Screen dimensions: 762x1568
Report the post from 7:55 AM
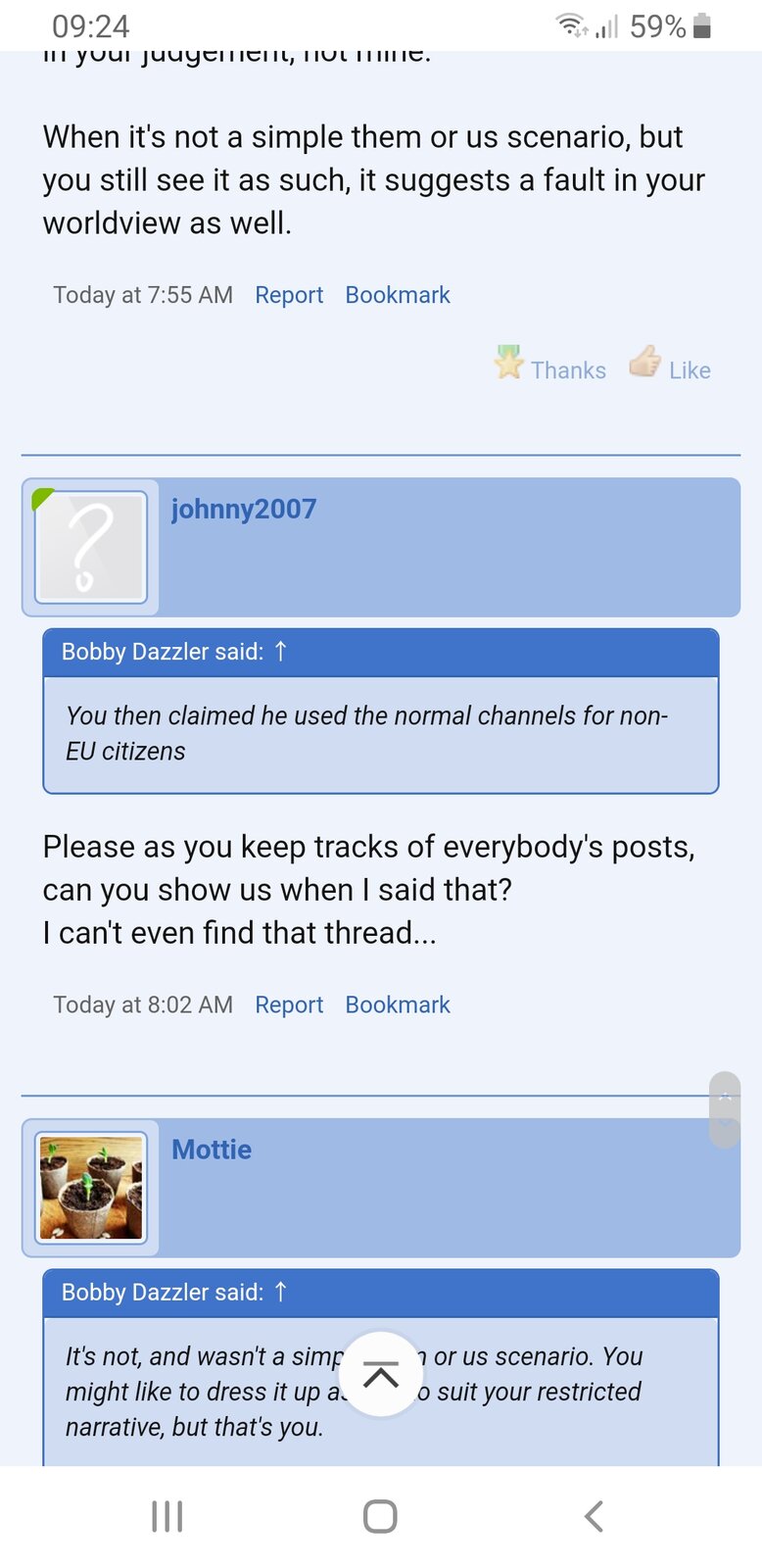pos(289,295)
